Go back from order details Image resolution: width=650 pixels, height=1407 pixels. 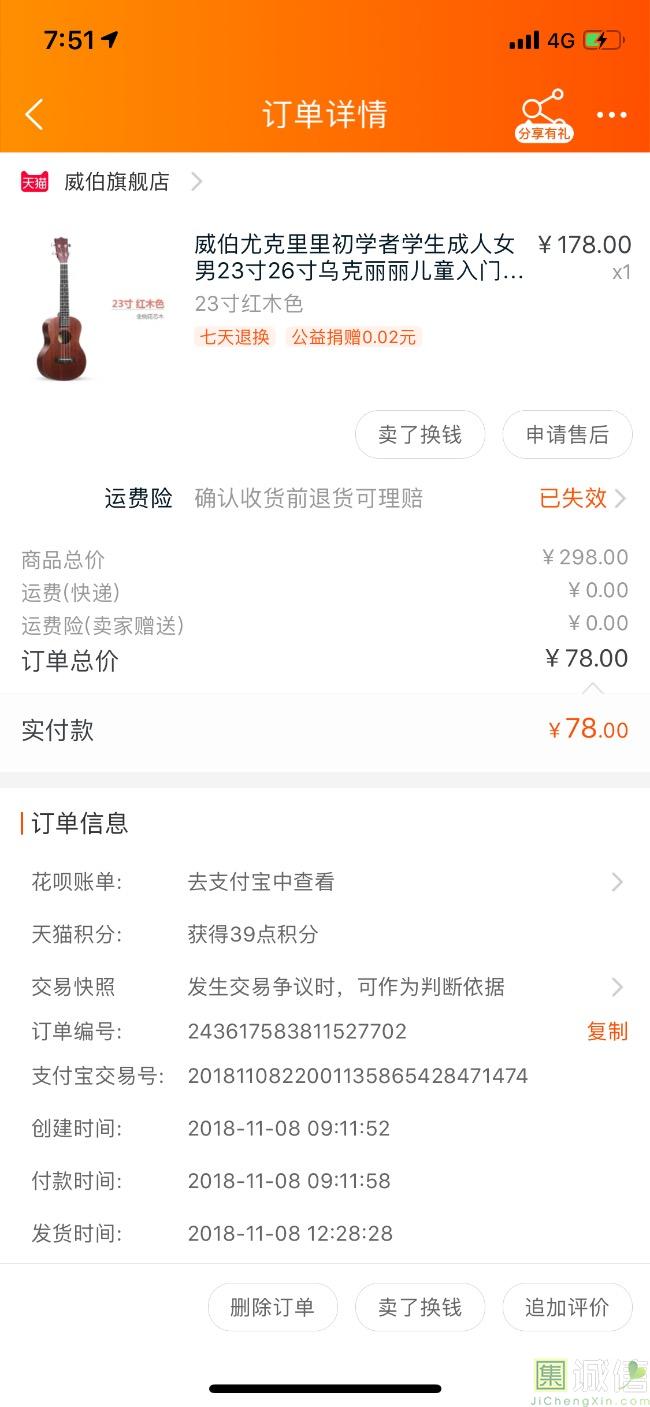tap(34, 114)
